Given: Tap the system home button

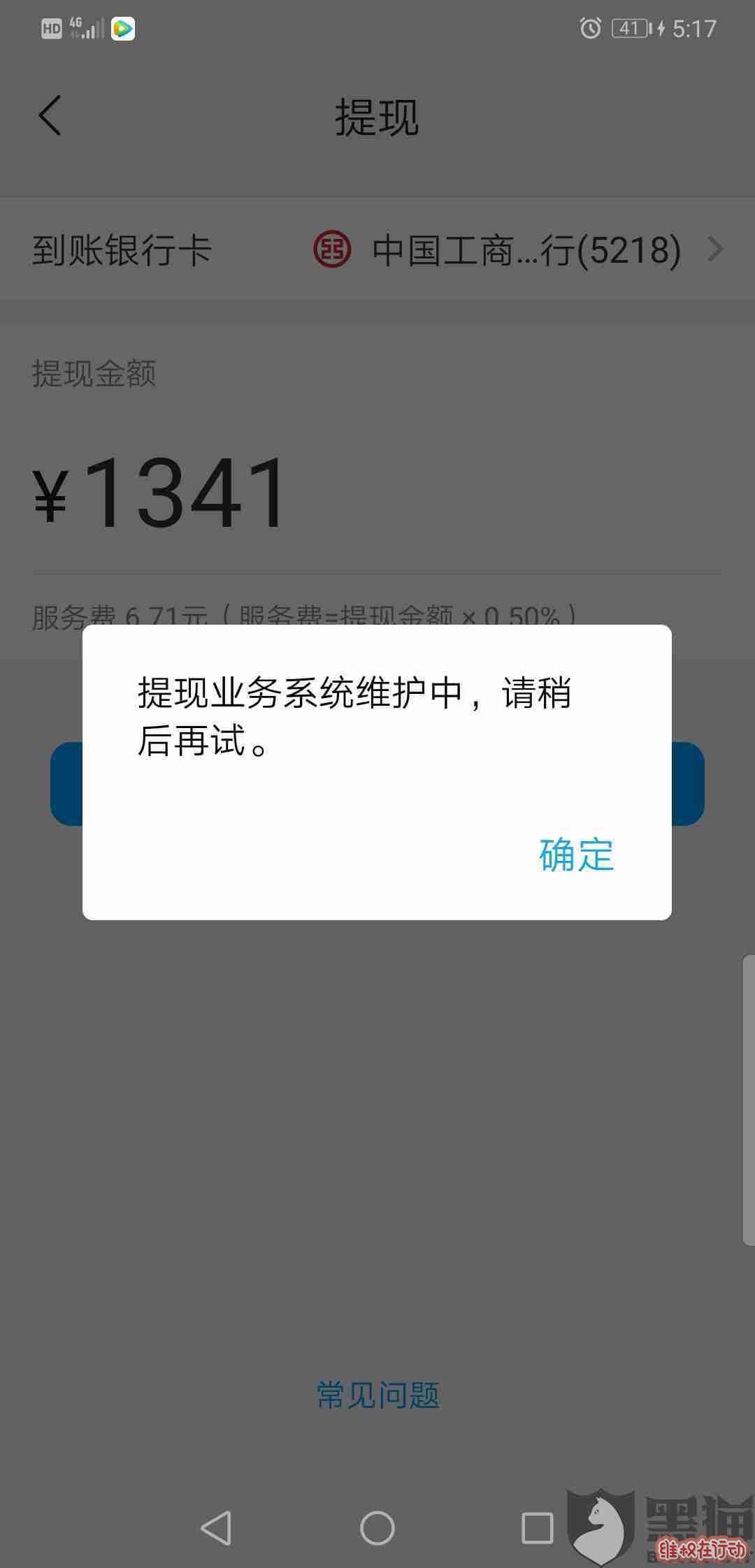Looking at the screenshot, I should point(377,1528).
